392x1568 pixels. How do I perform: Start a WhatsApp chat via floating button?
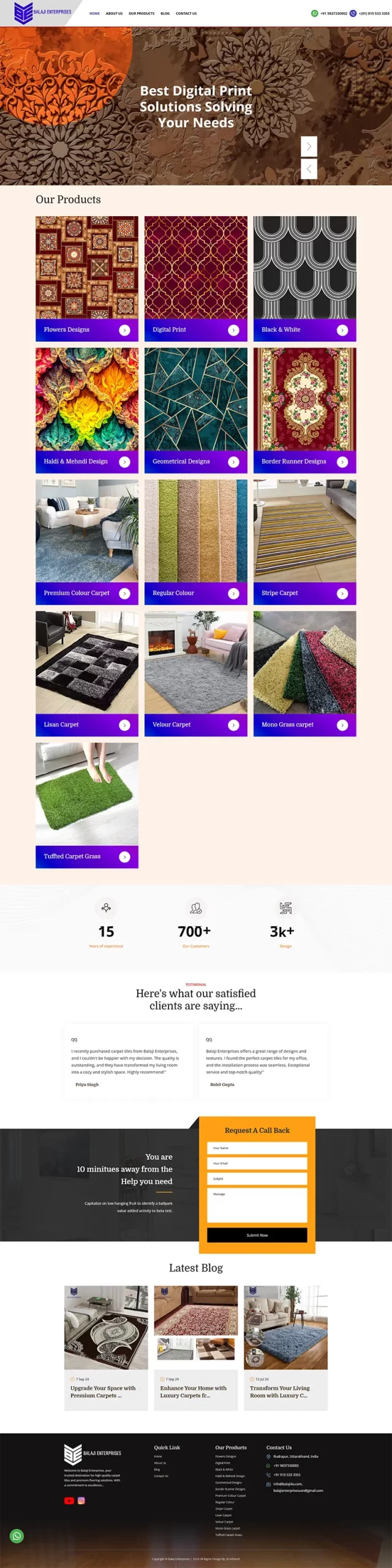pyautogui.click(x=17, y=1536)
